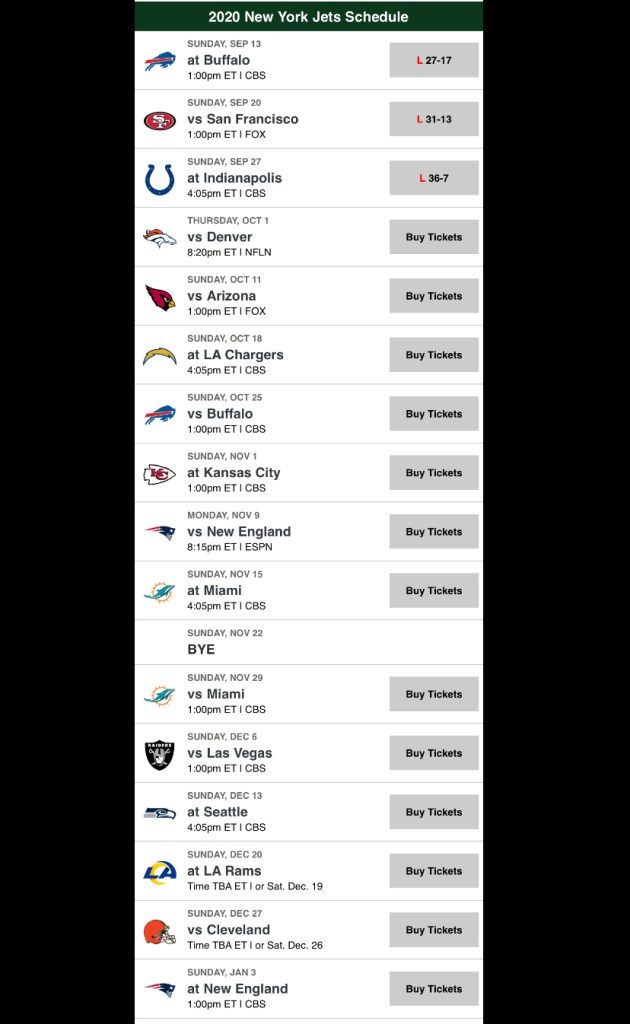Buy tickets for the Las Vegas game
The width and height of the screenshot is (630, 1024).
[433, 753]
